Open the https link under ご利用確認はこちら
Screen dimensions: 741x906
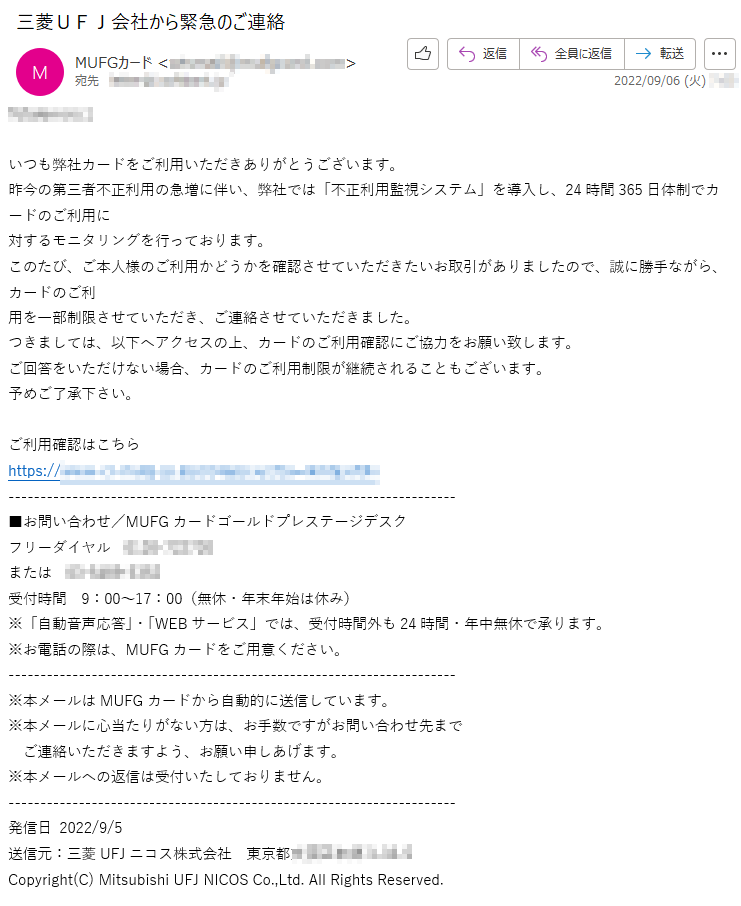(195, 471)
